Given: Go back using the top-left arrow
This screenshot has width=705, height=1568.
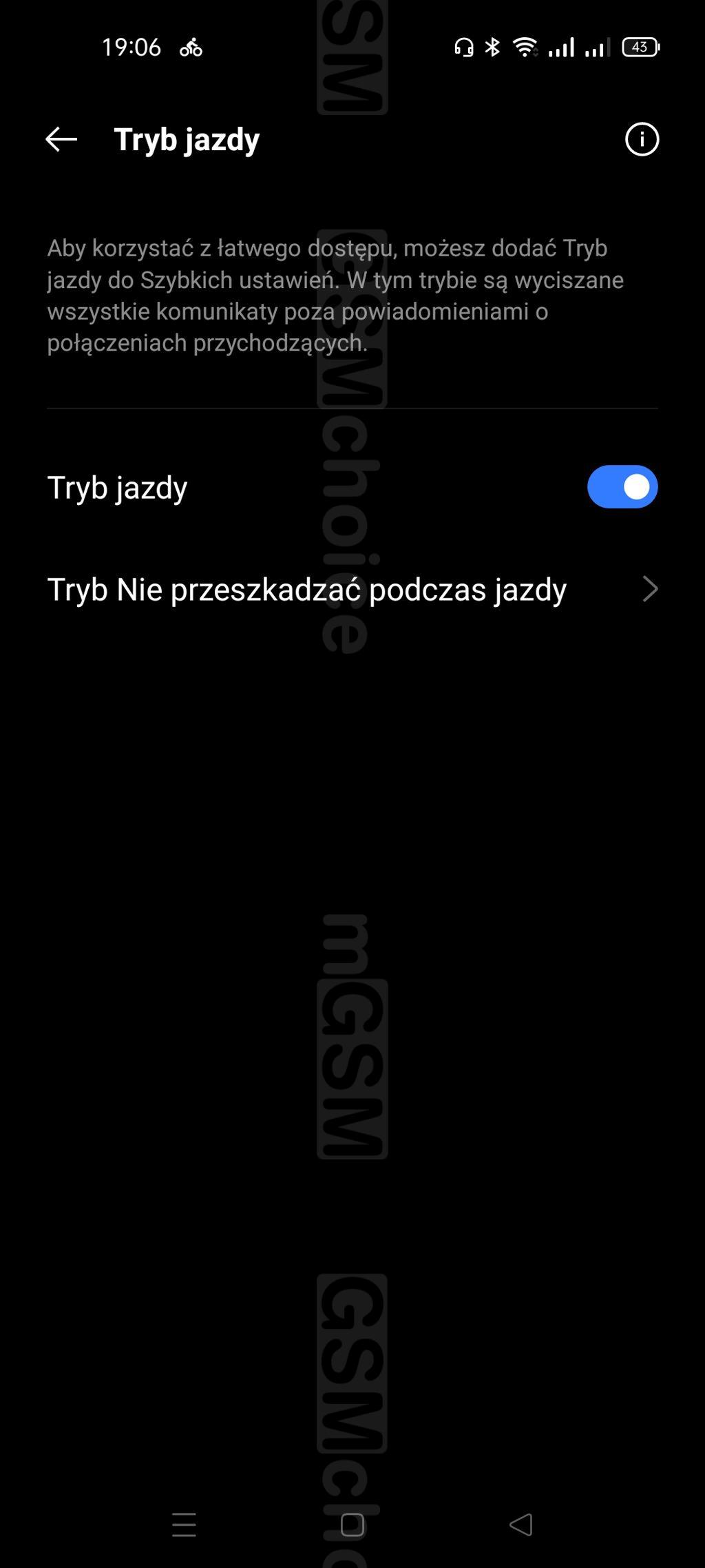Looking at the screenshot, I should tap(61, 139).
